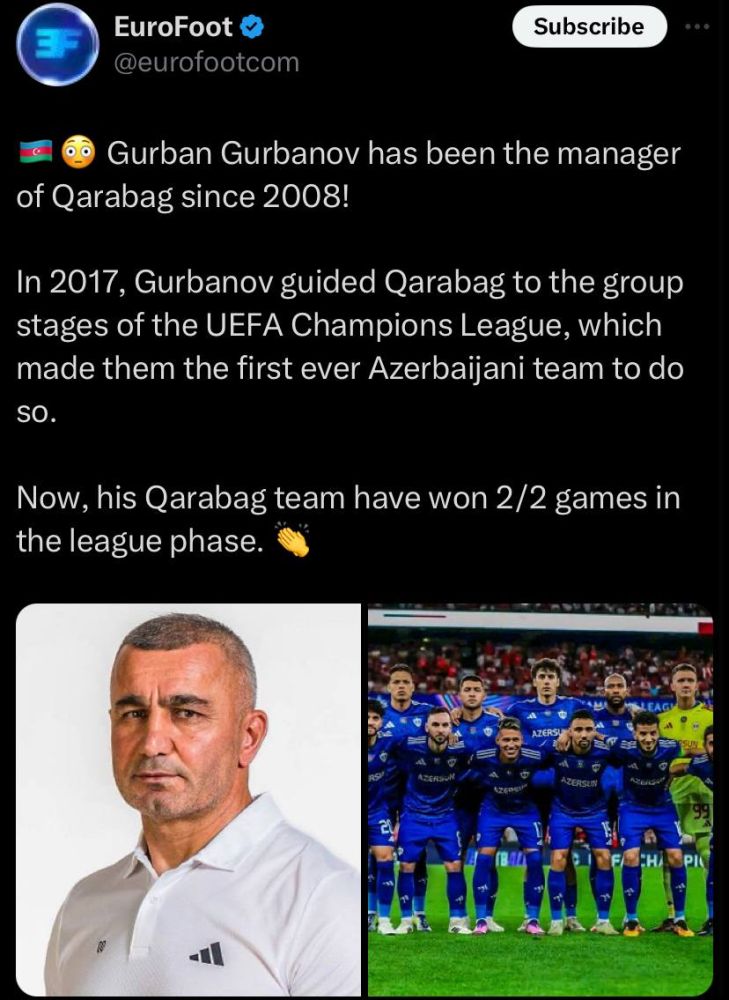View the Qarabag team photo
Screen dimensions: 729x1000
pyautogui.click(x=540, y=799)
